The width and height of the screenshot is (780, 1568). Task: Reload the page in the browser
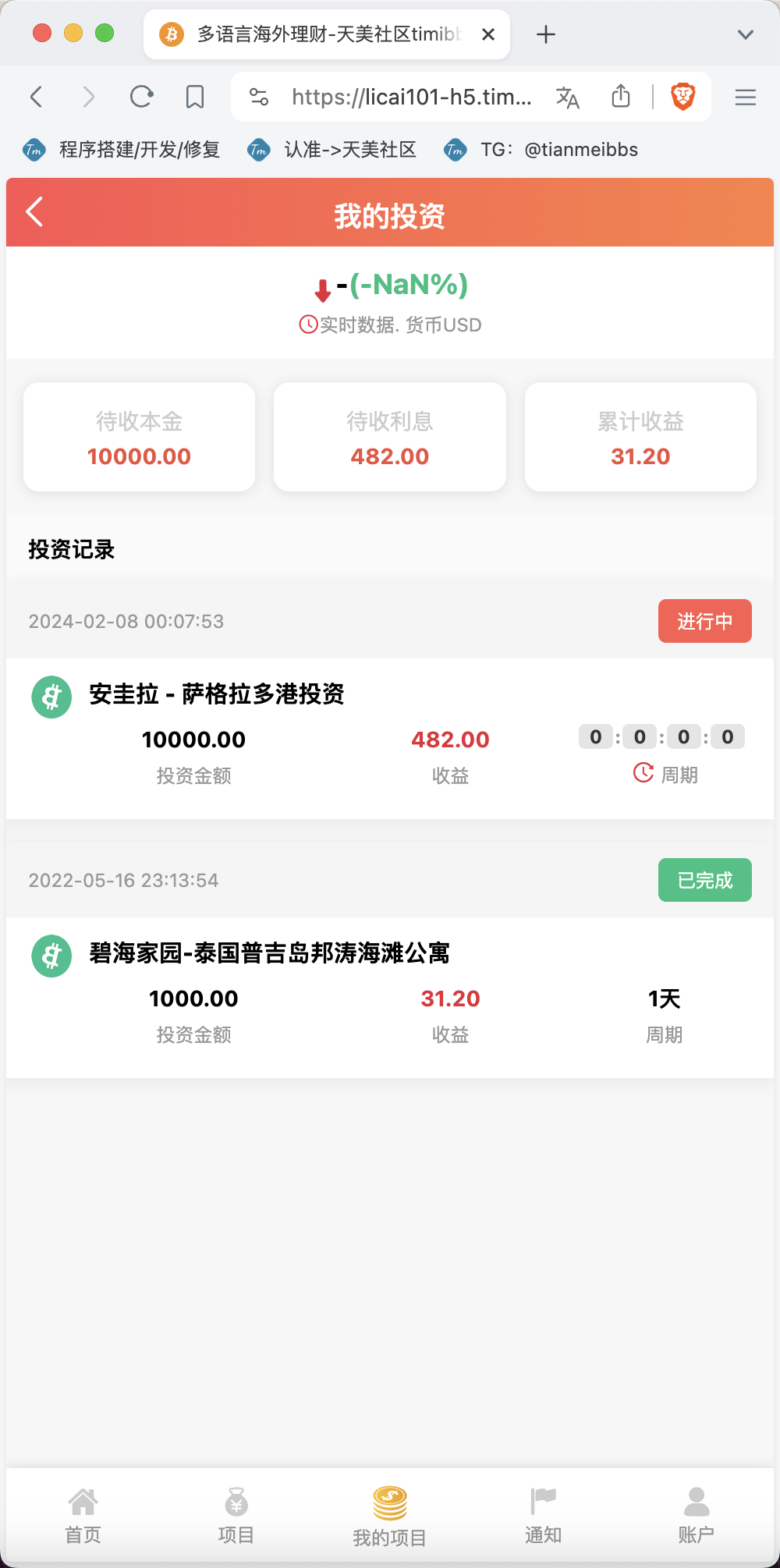(141, 97)
